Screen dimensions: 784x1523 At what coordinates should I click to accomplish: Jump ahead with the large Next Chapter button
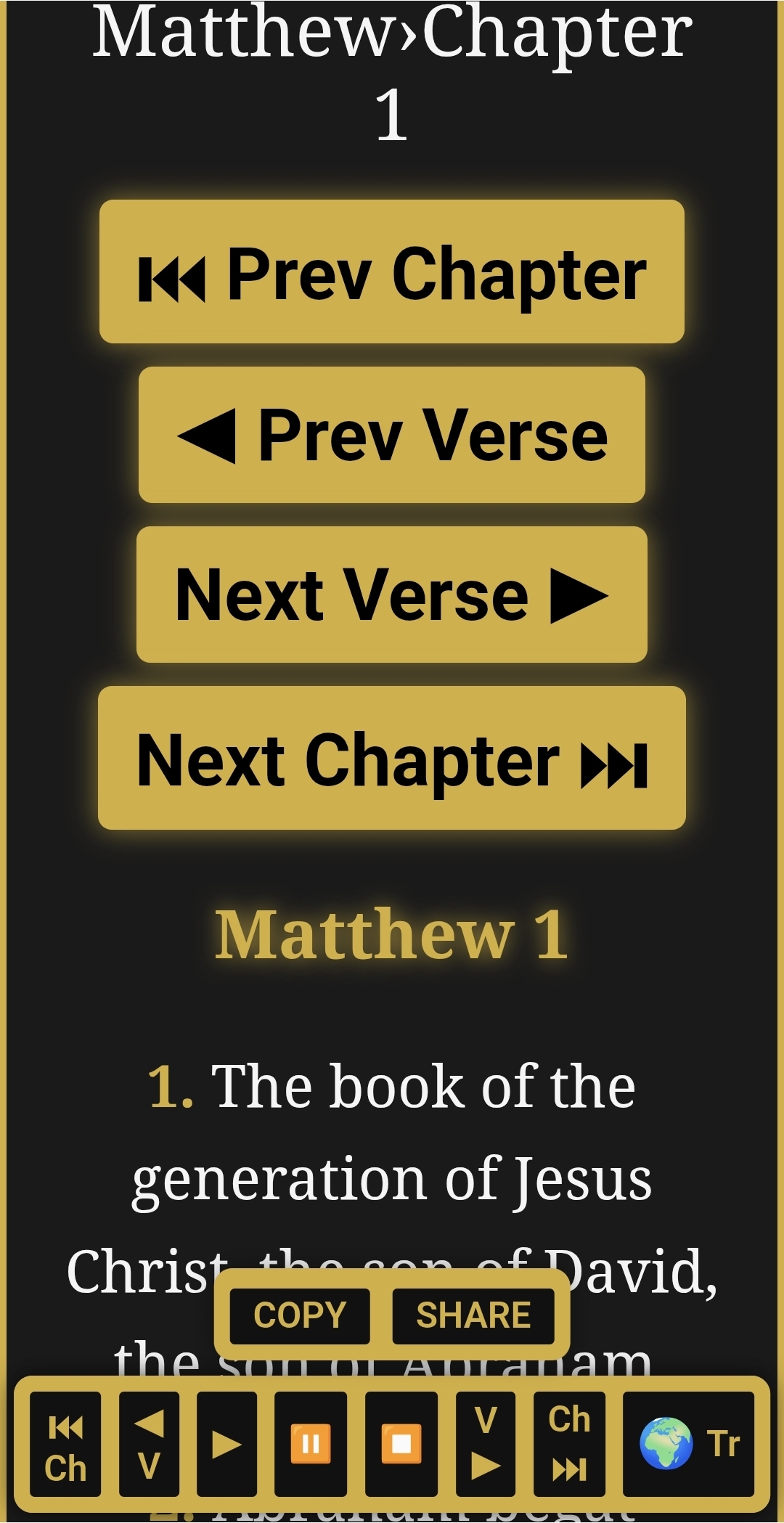392,759
